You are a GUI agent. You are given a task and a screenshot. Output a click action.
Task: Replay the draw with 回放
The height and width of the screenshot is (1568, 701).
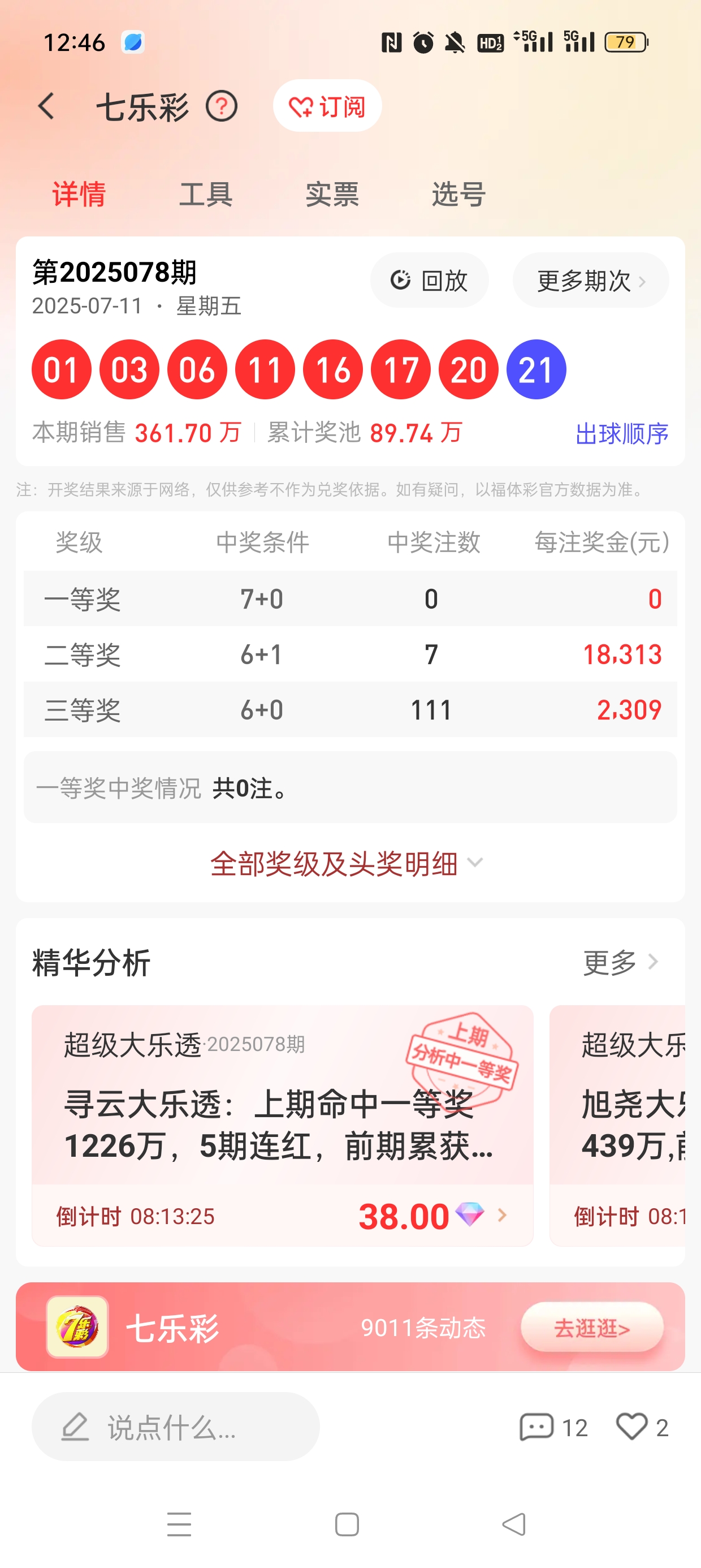click(x=429, y=281)
